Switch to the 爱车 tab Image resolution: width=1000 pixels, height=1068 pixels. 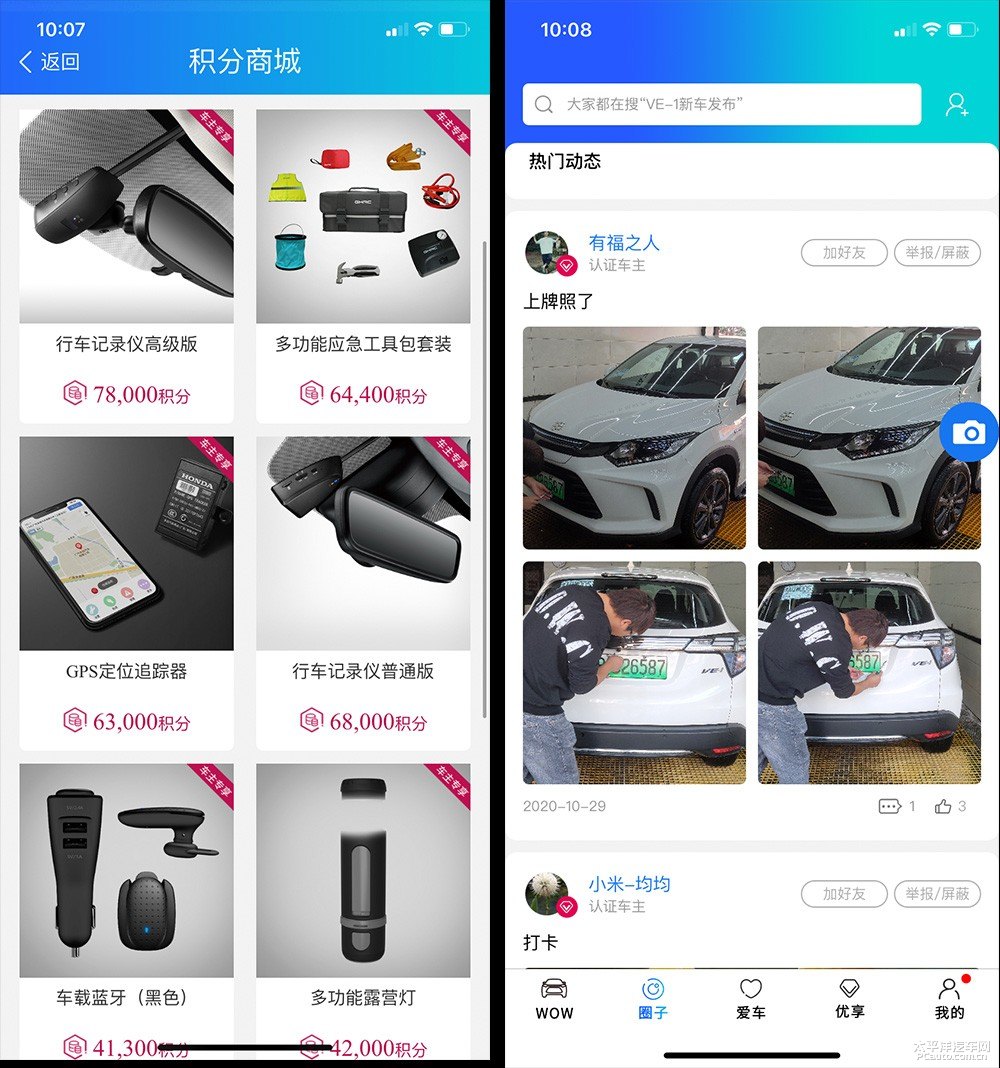coord(751,999)
